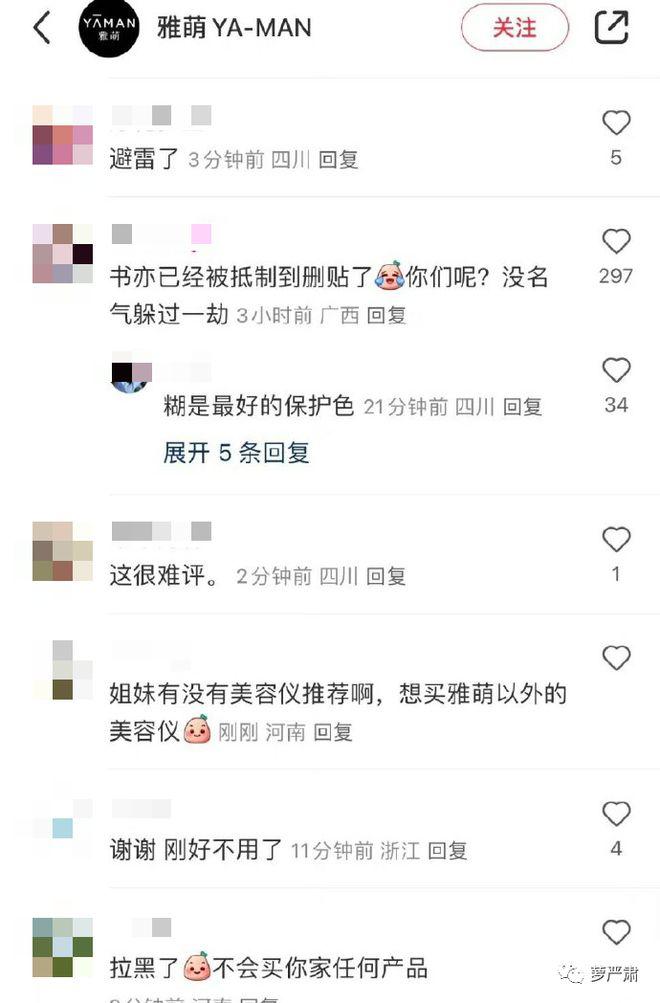Like the reply 糊是最好的保护色
The height and width of the screenshot is (1003, 660).
615,371
